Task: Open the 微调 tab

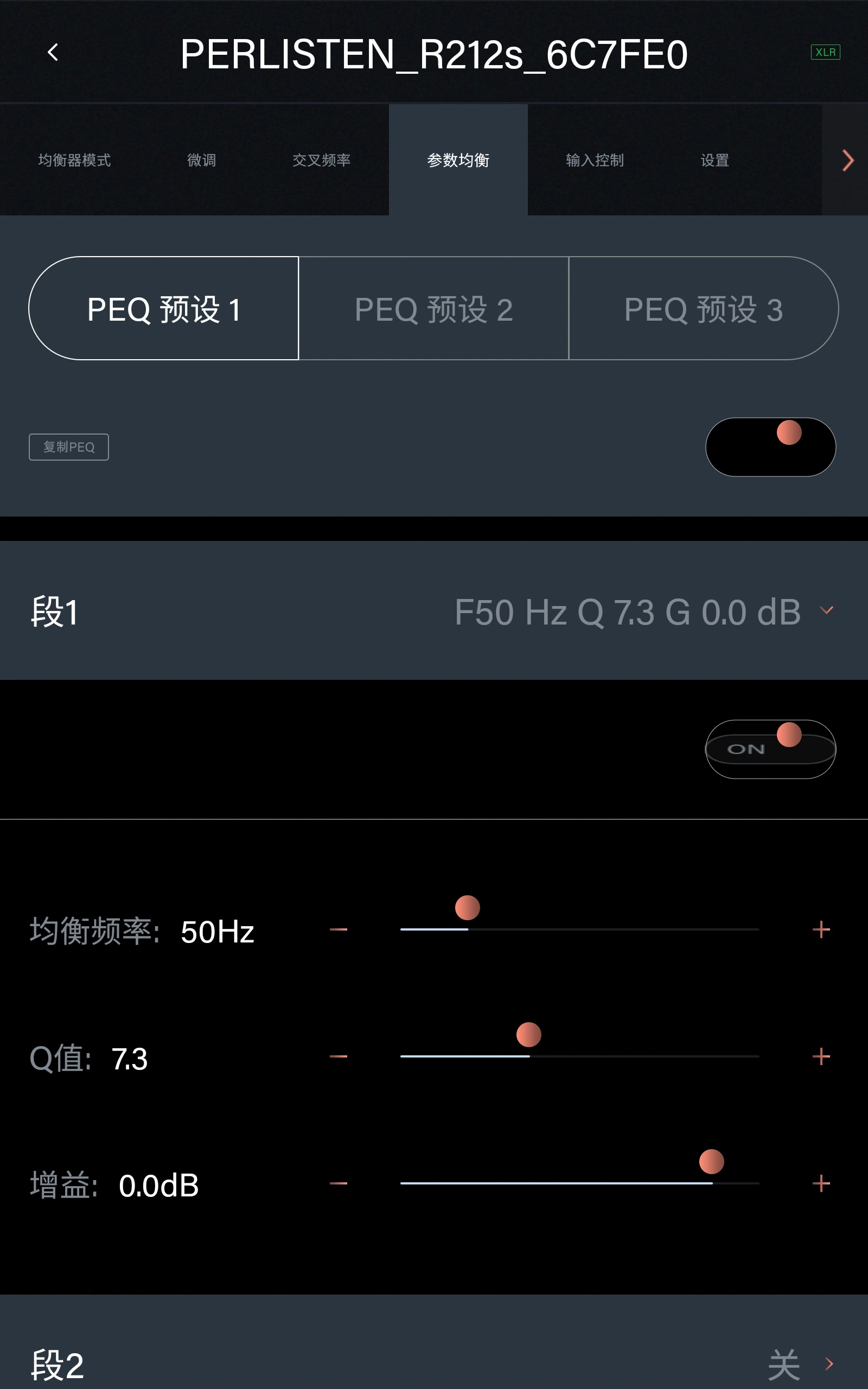Action: (201, 160)
